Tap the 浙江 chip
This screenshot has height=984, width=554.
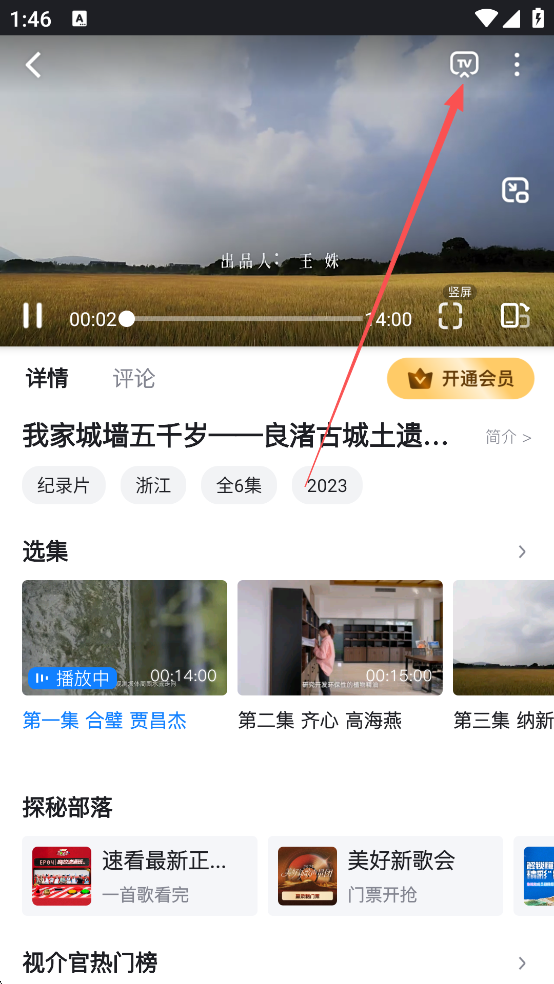click(x=153, y=485)
